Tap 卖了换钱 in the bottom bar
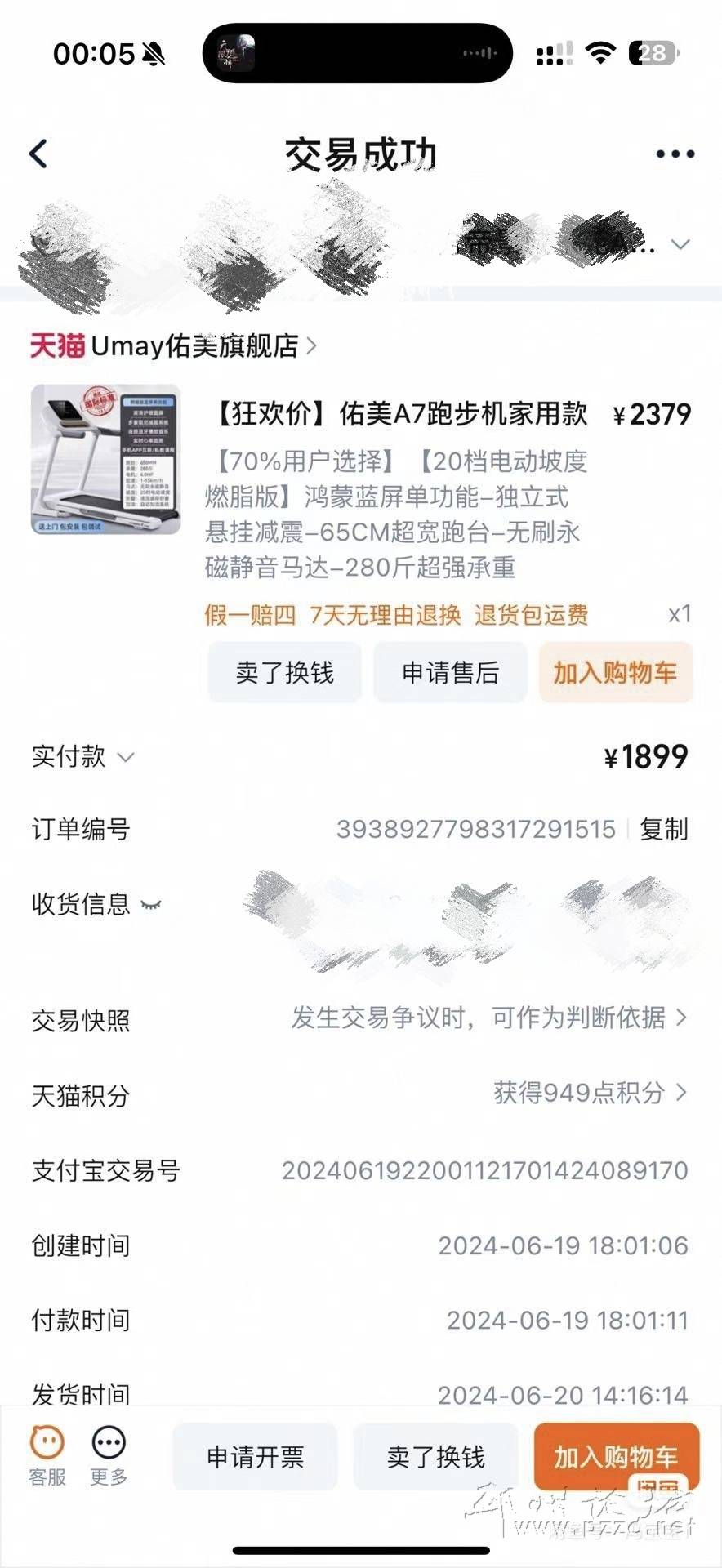Screen dimensions: 722x1568 435,1458
